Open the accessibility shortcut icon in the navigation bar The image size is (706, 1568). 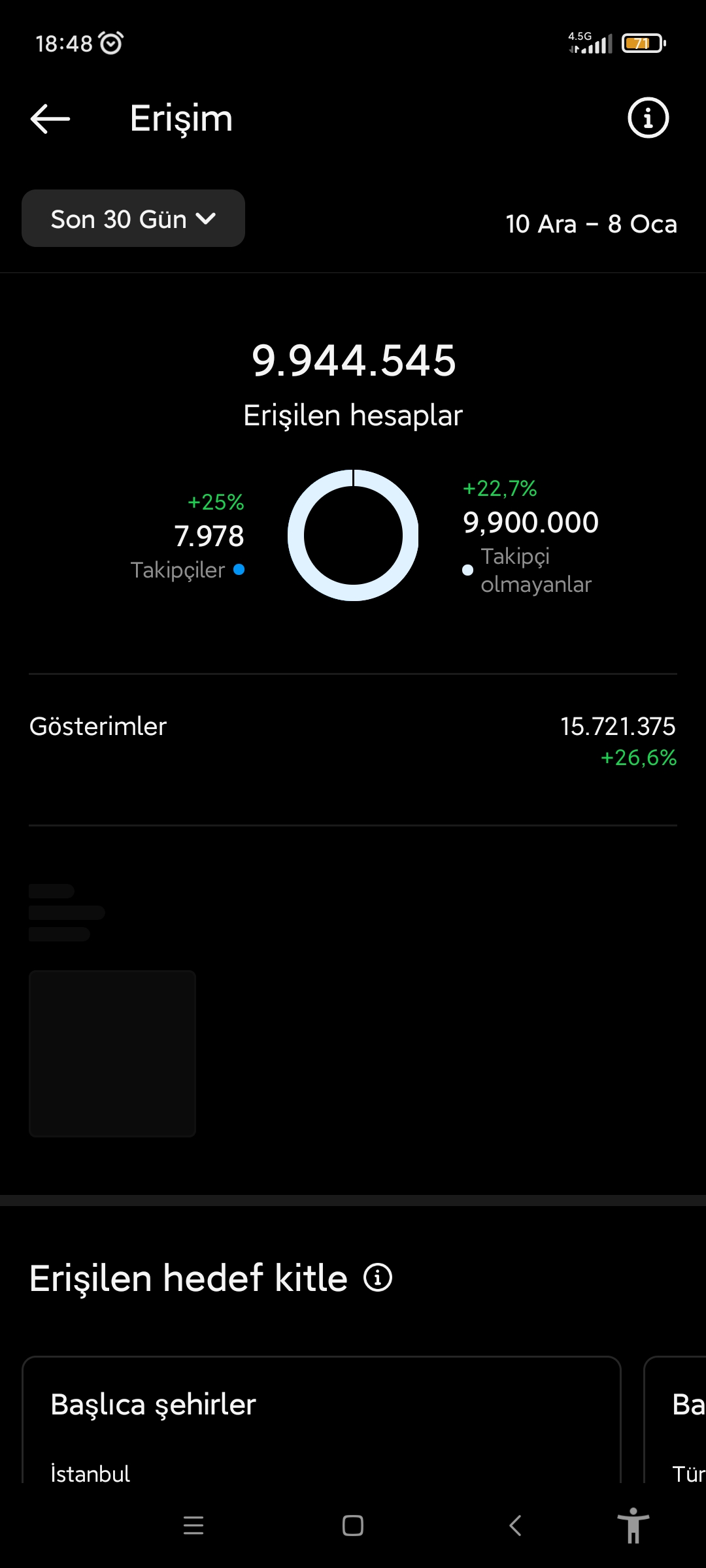[633, 1526]
